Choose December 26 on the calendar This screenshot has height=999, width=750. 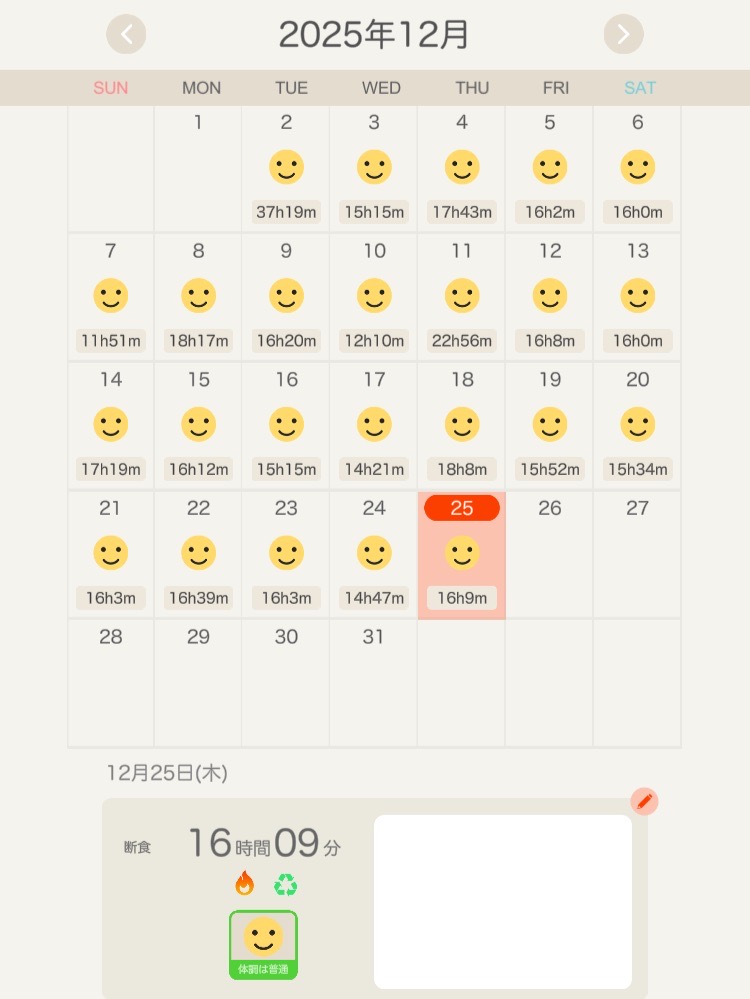[x=550, y=555]
